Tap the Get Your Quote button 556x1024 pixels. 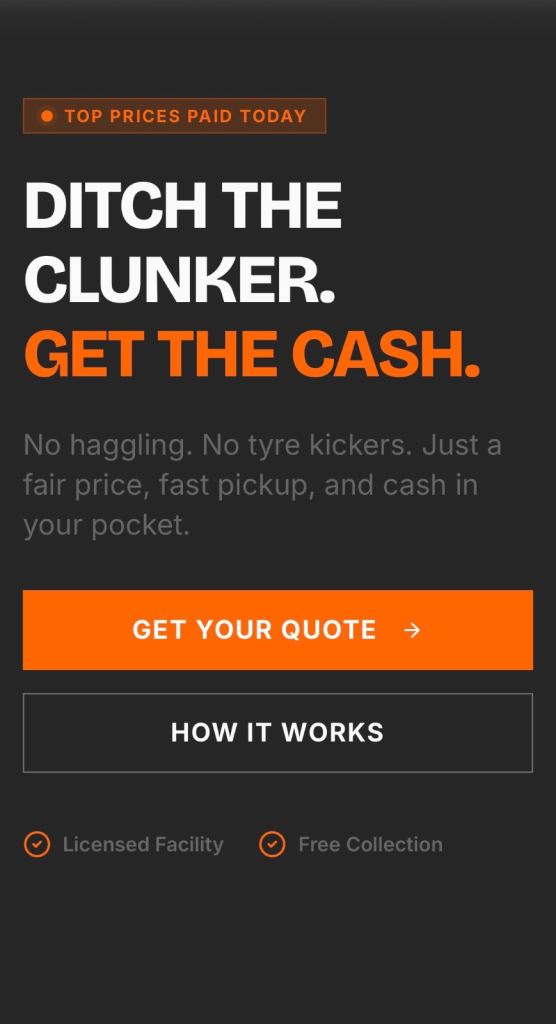[278, 630]
